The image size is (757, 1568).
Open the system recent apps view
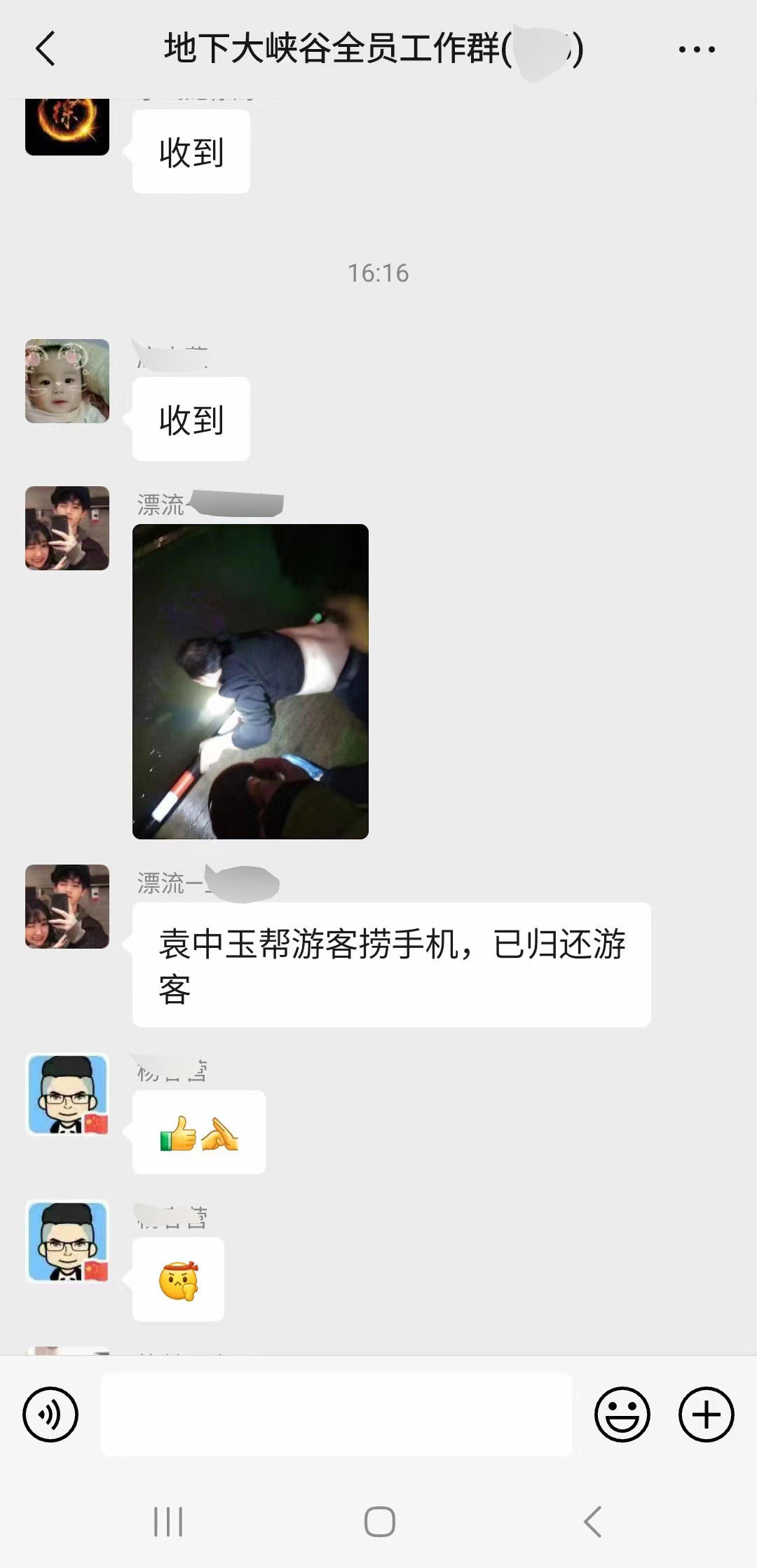click(x=168, y=1522)
